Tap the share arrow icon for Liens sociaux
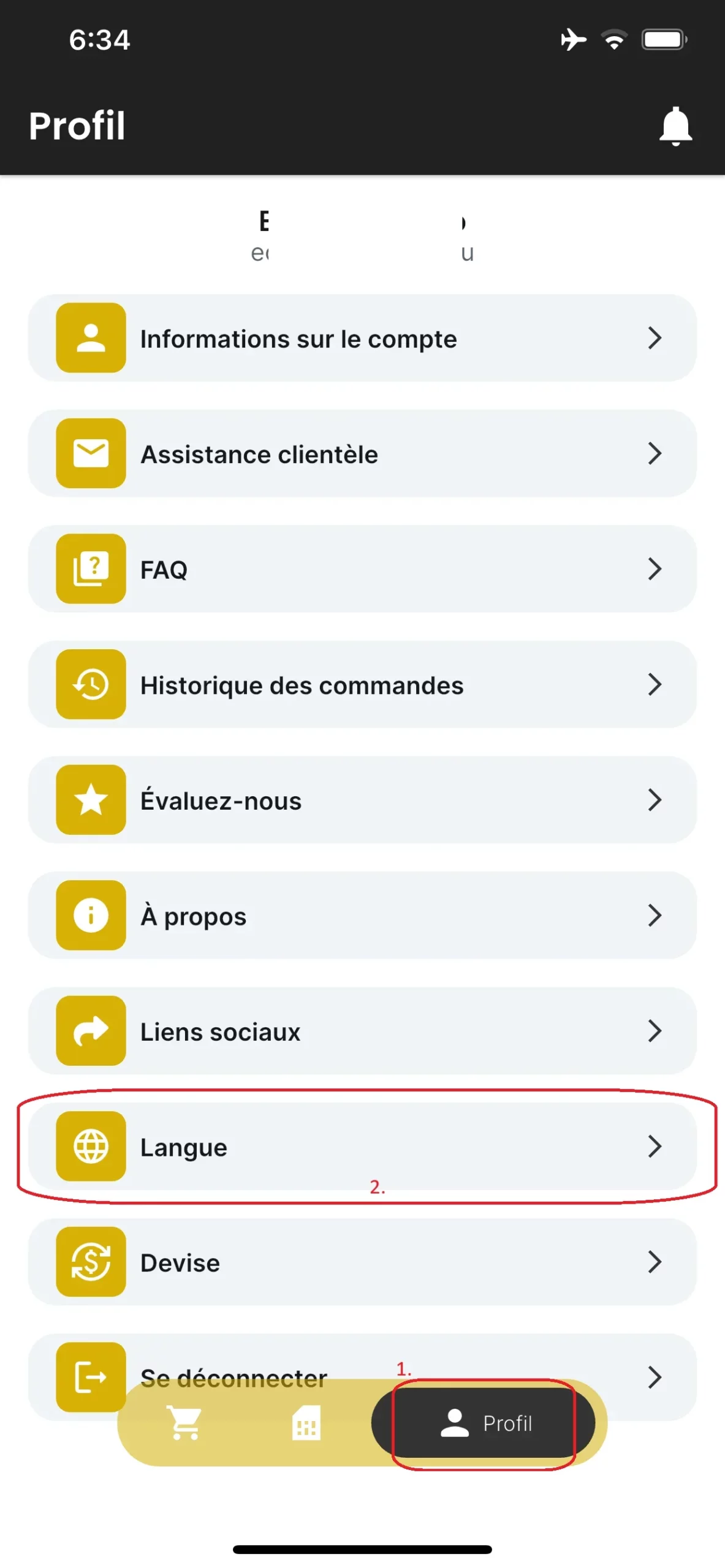Screen dimensions: 725x1568 point(90,1030)
